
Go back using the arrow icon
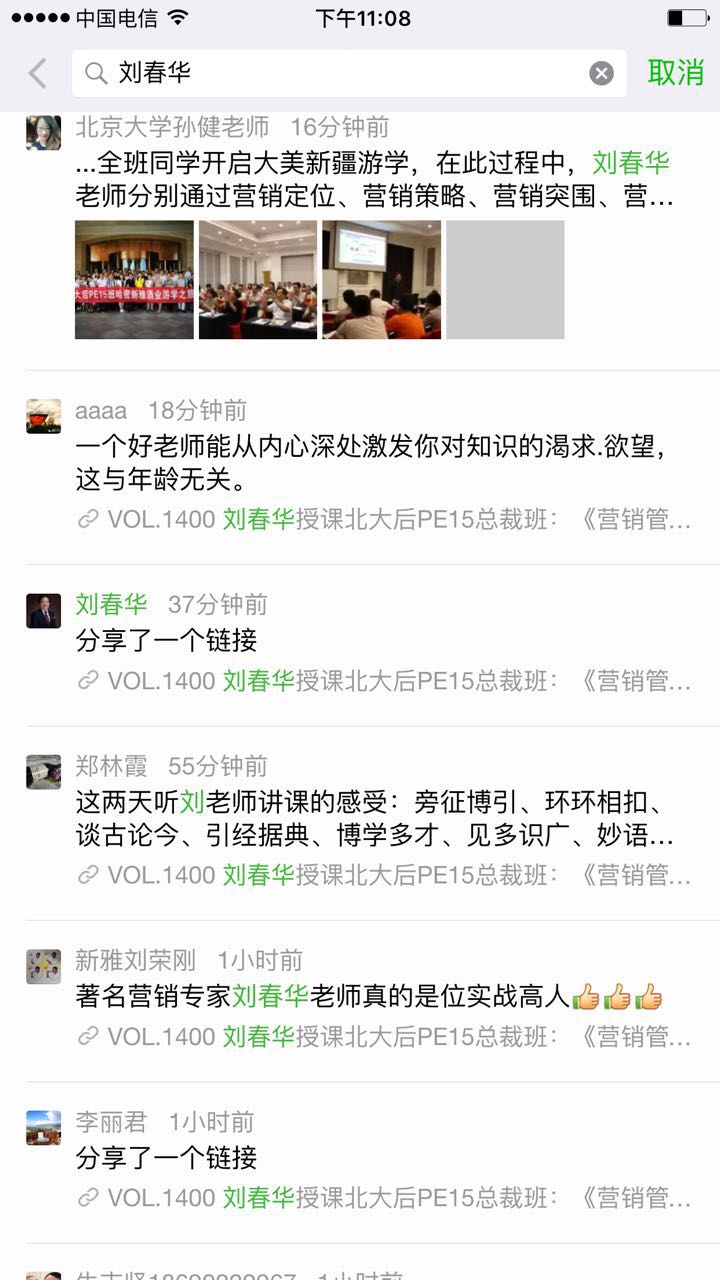click(x=38, y=73)
